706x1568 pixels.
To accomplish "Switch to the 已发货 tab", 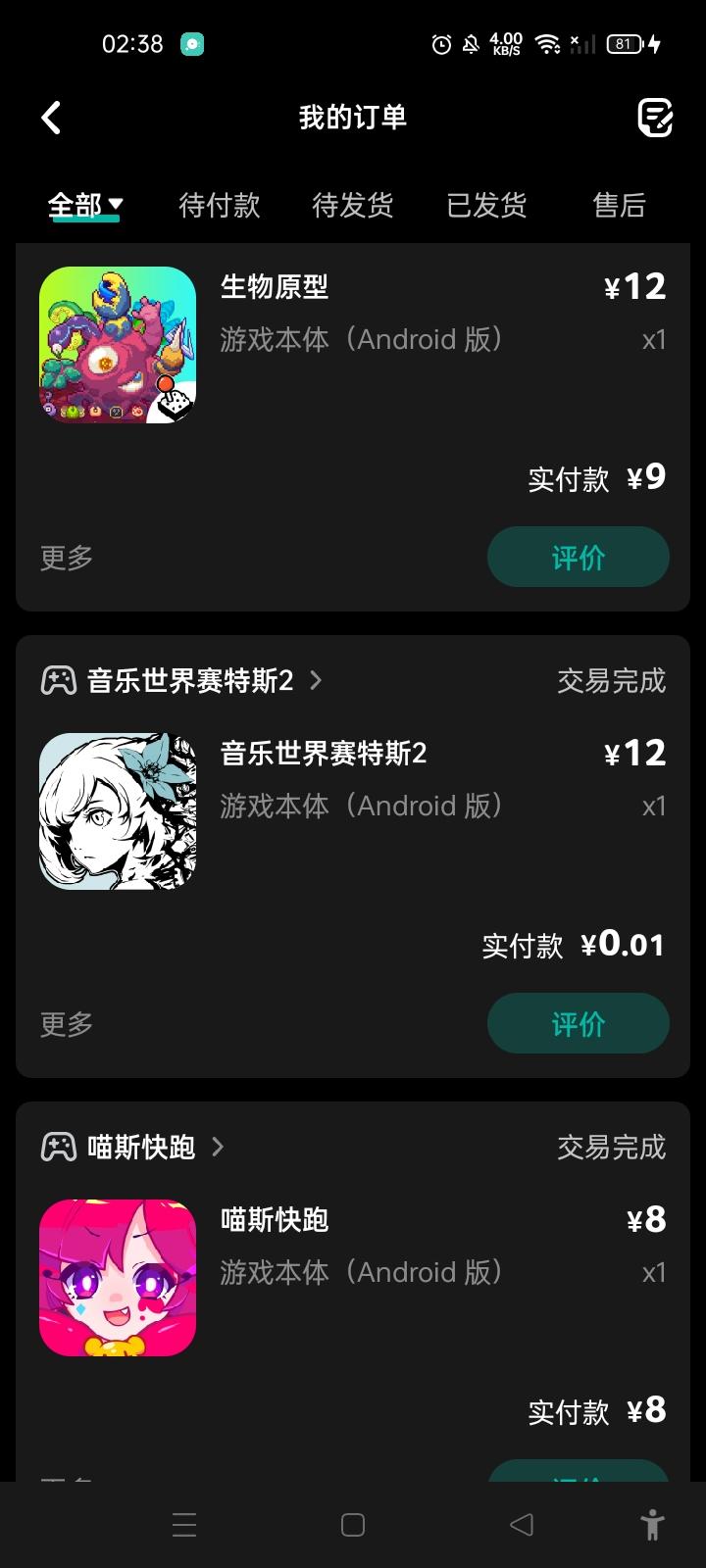I will (x=487, y=206).
